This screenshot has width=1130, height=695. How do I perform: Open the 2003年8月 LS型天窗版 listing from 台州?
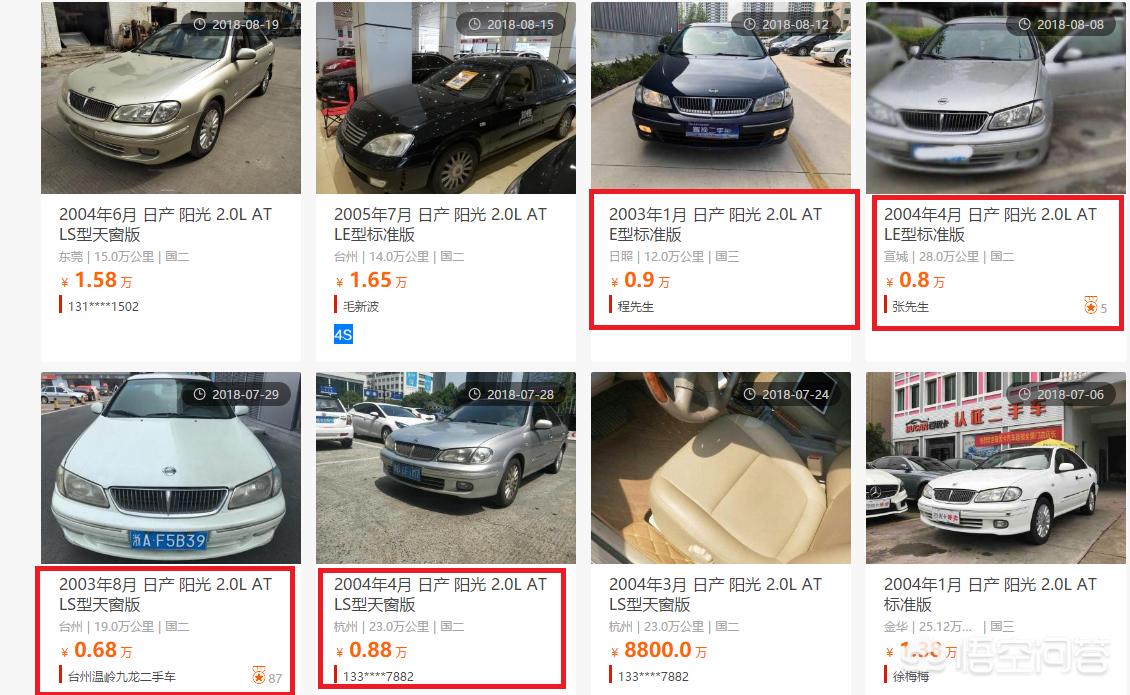(165, 594)
